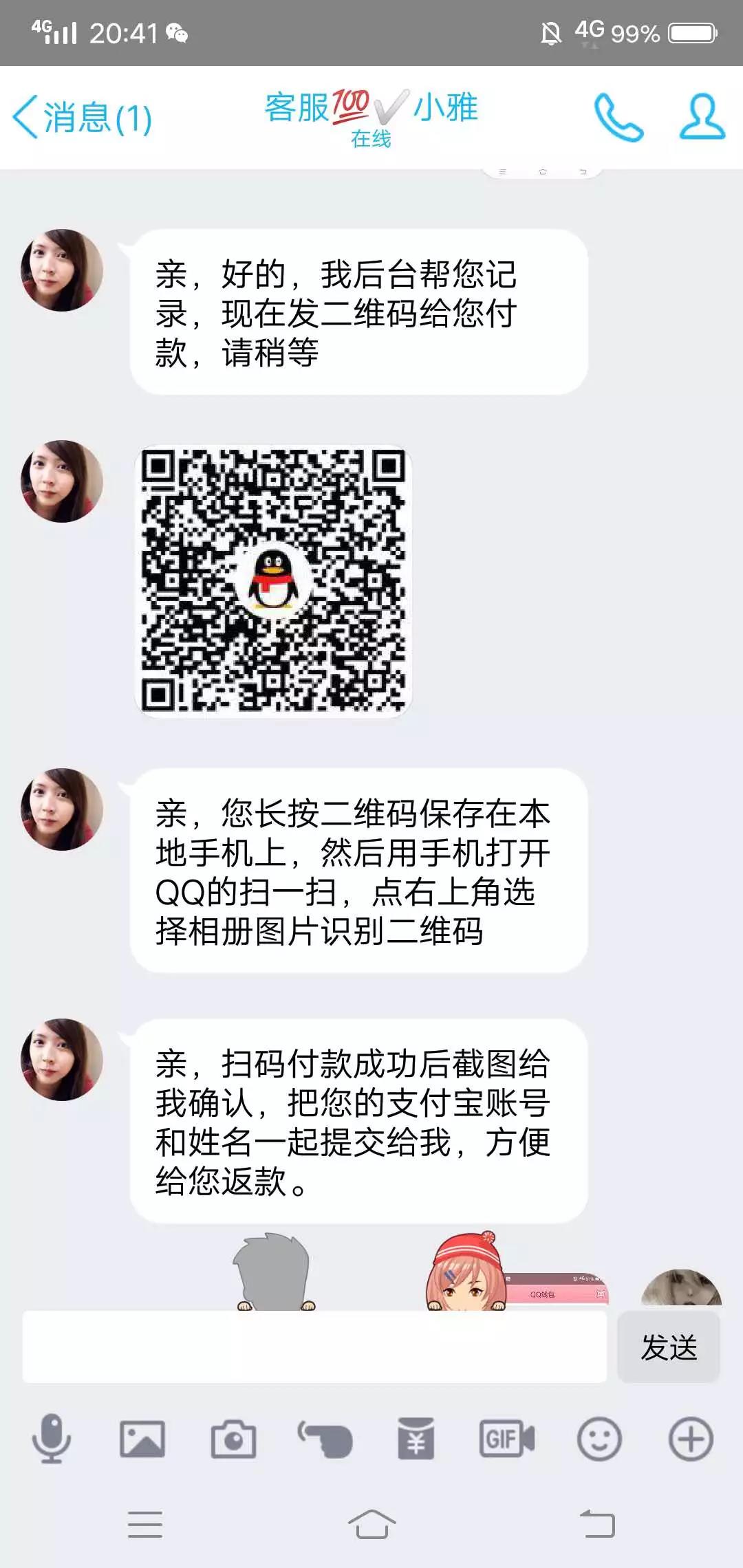Open the camera to take photo
The width and height of the screenshot is (743, 1568).
coord(233,1439)
